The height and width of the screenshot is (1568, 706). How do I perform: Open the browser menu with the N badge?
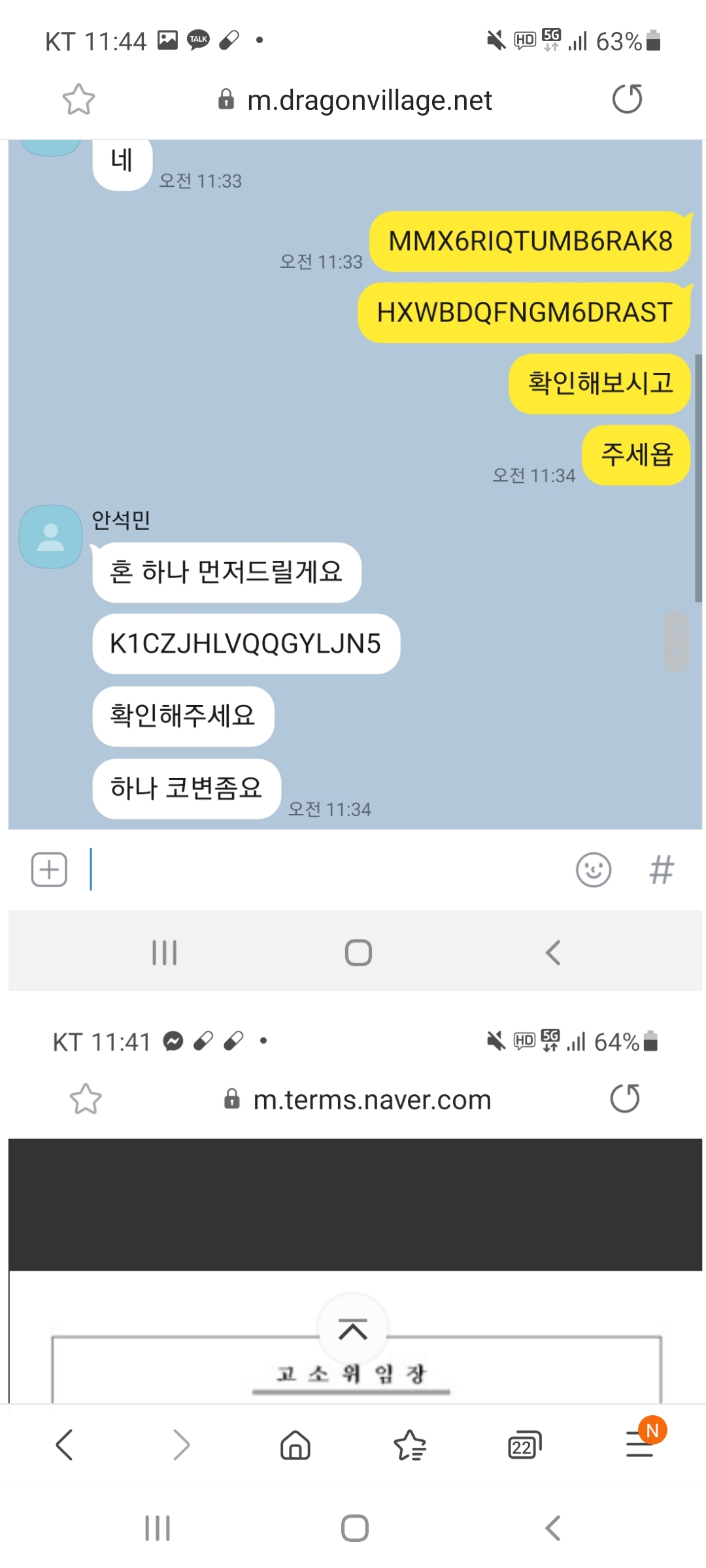click(641, 1443)
